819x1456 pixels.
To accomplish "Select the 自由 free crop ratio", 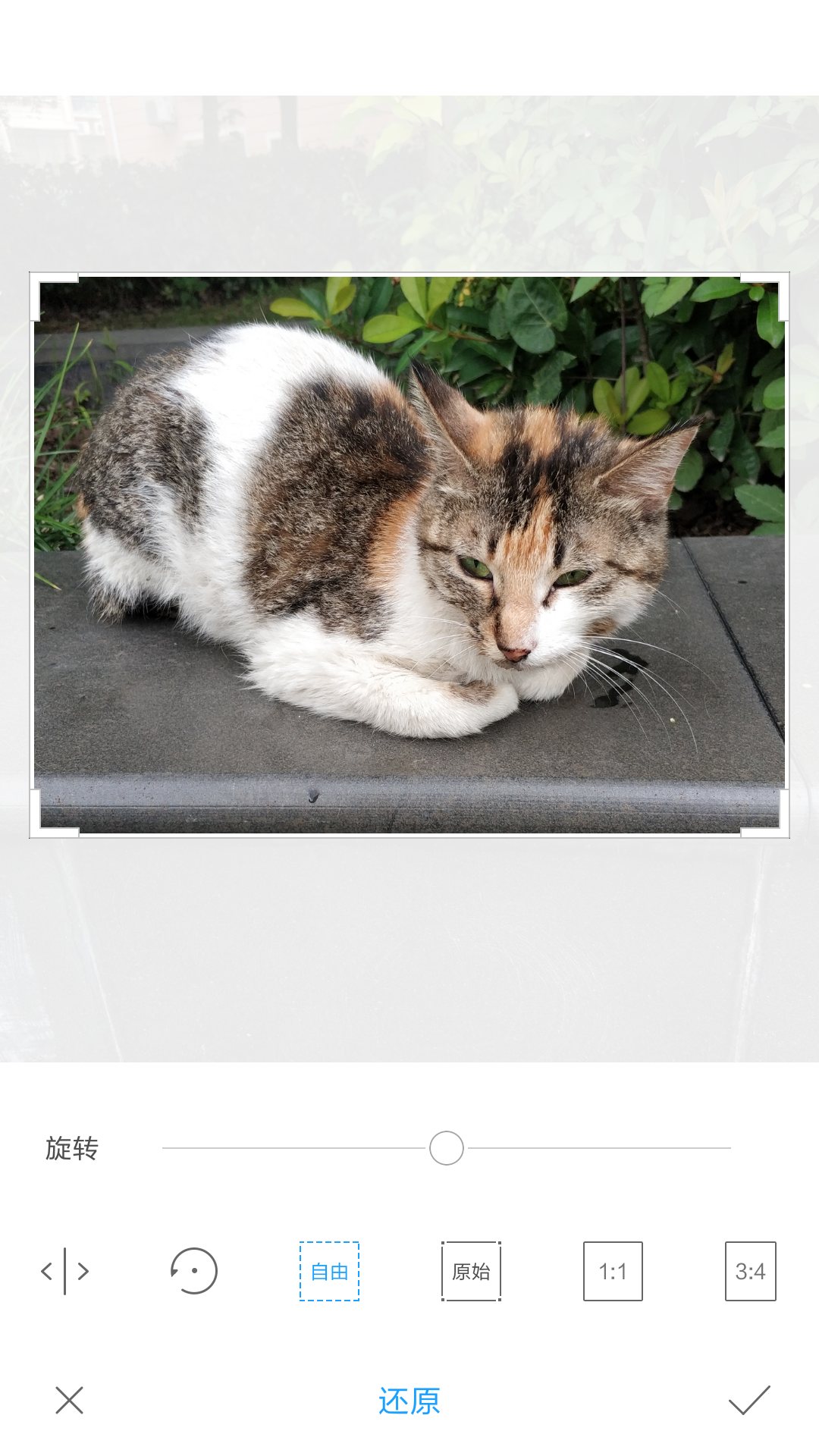I will 329,1271.
